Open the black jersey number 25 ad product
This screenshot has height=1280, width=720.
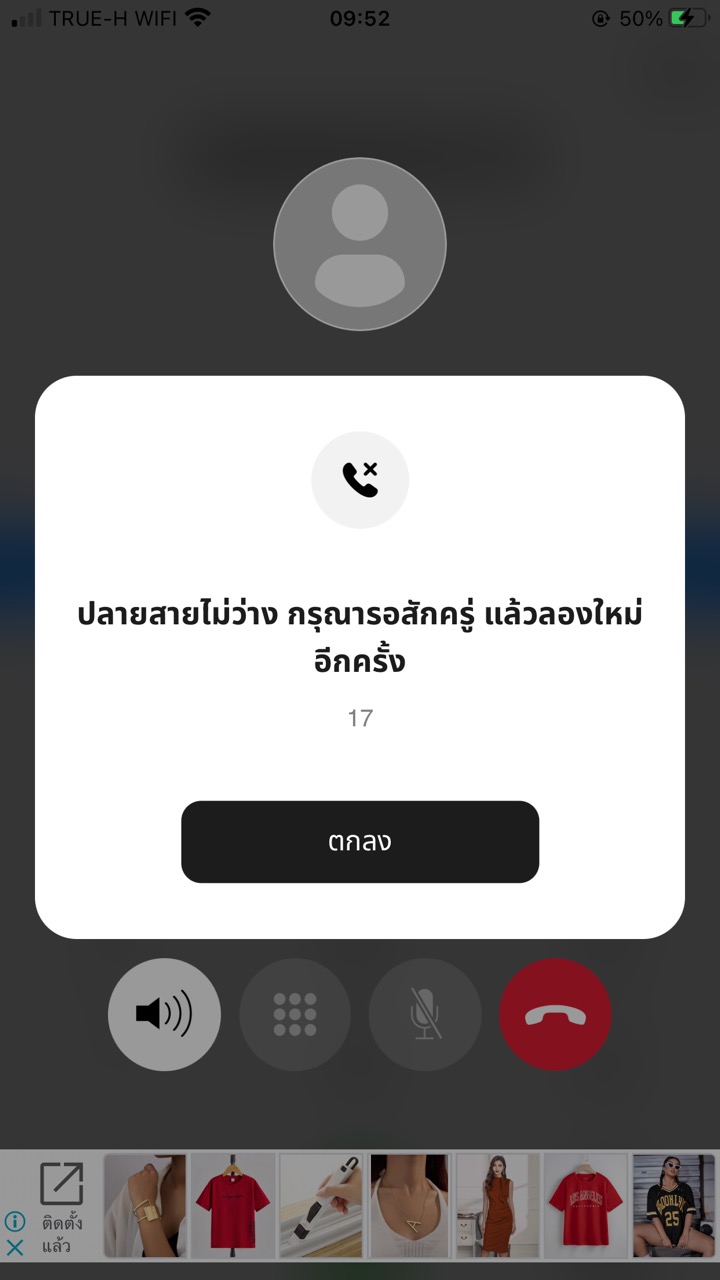(674, 1205)
